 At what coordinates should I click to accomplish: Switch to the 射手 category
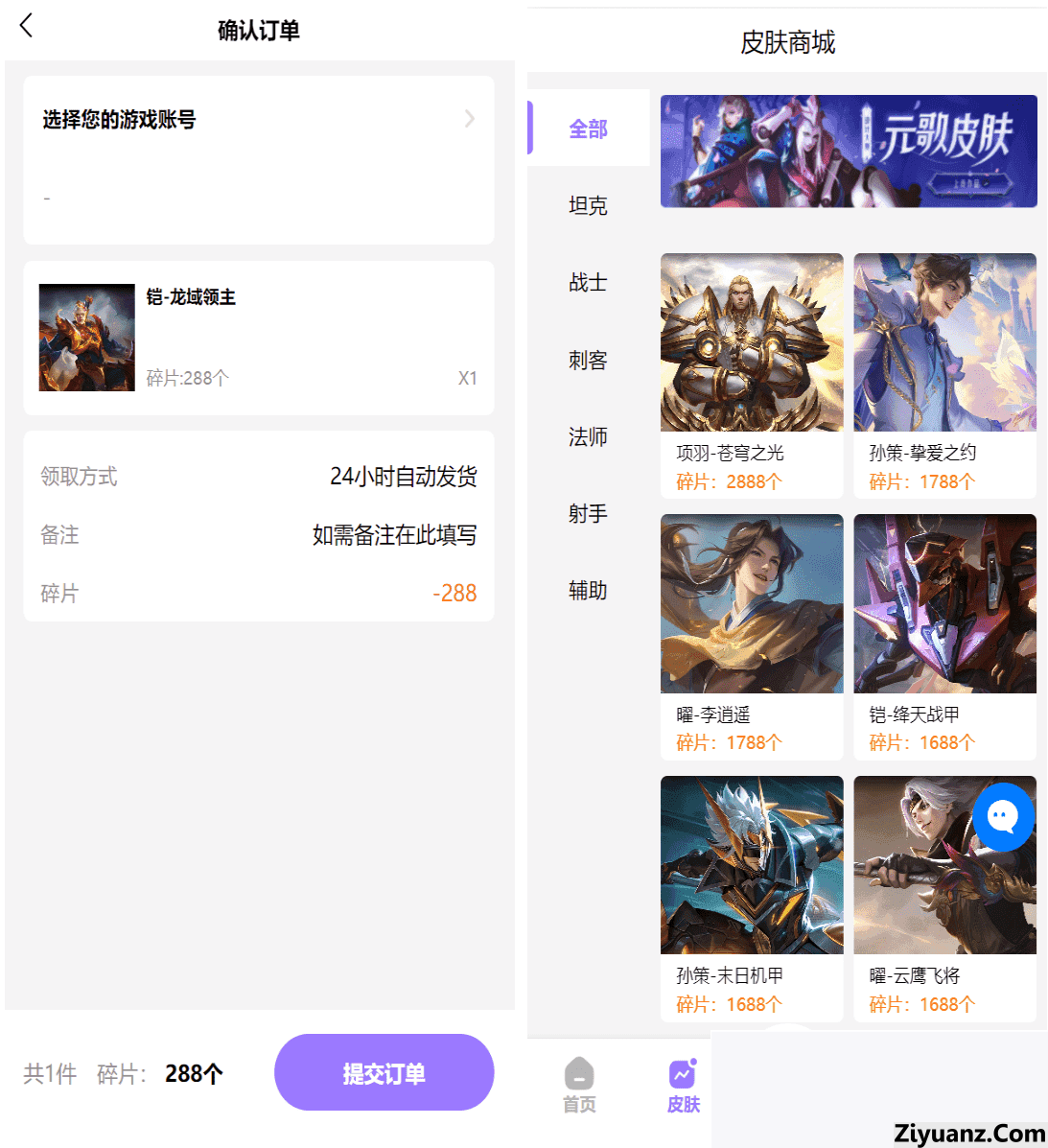tap(588, 514)
